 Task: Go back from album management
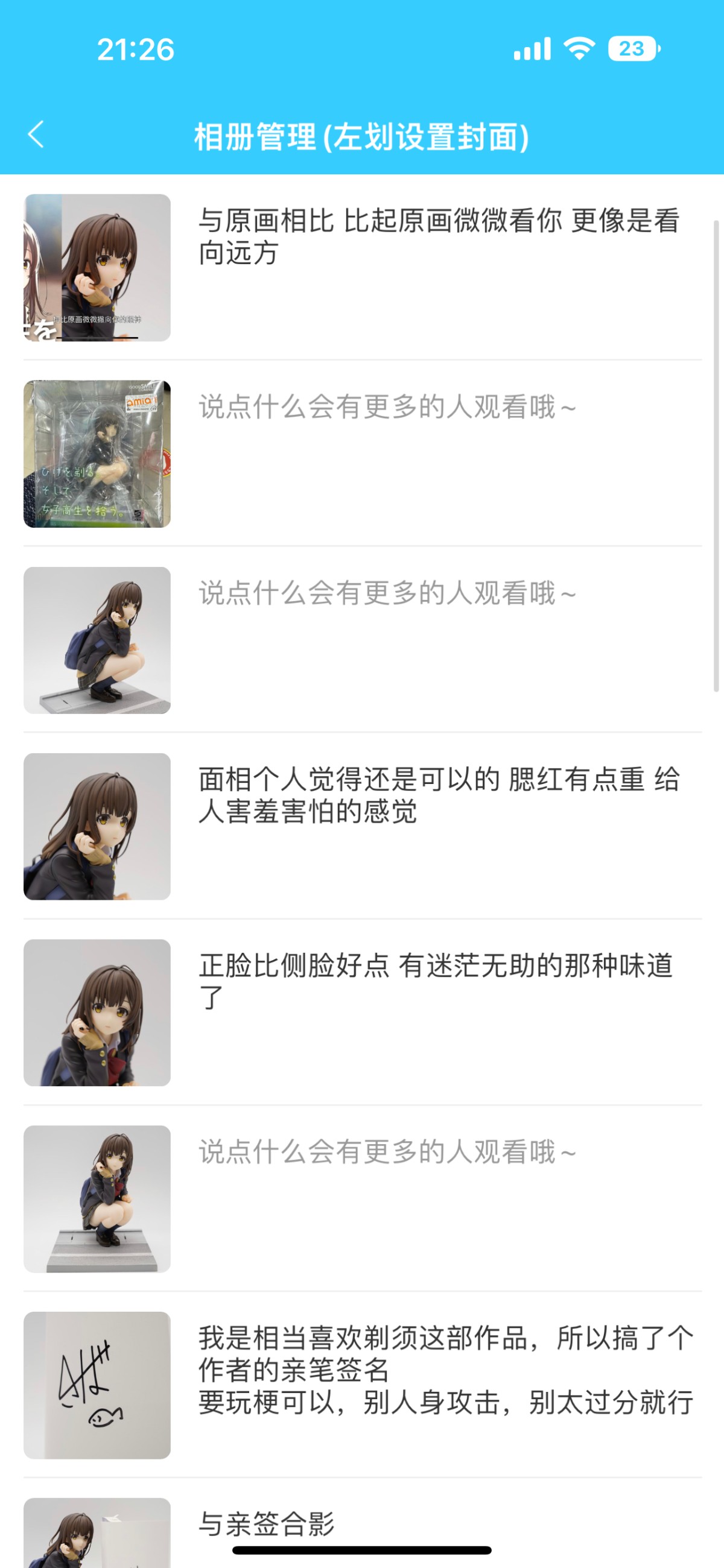pyautogui.click(x=37, y=134)
